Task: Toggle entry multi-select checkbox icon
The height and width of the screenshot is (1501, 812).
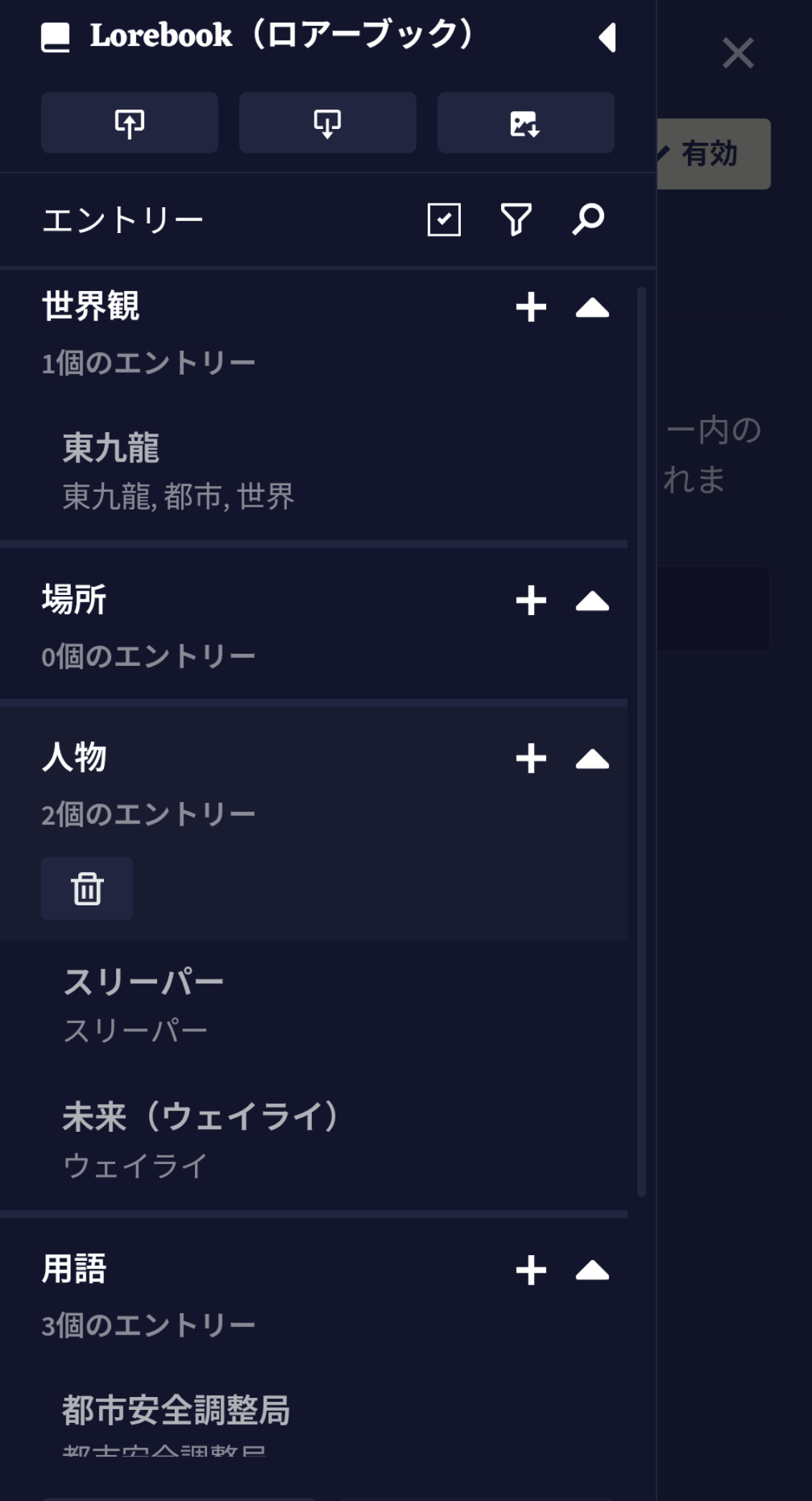Action: coord(444,219)
